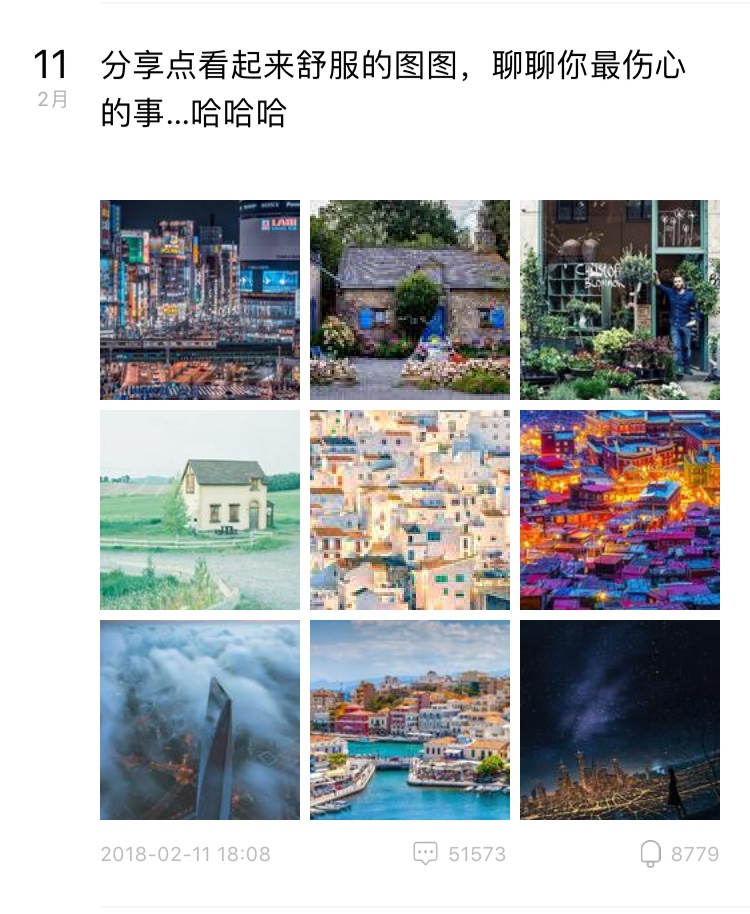This screenshot has width=750, height=914.
Task: Open the neon city night photo
Action: pyautogui.click(x=198, y=298)
